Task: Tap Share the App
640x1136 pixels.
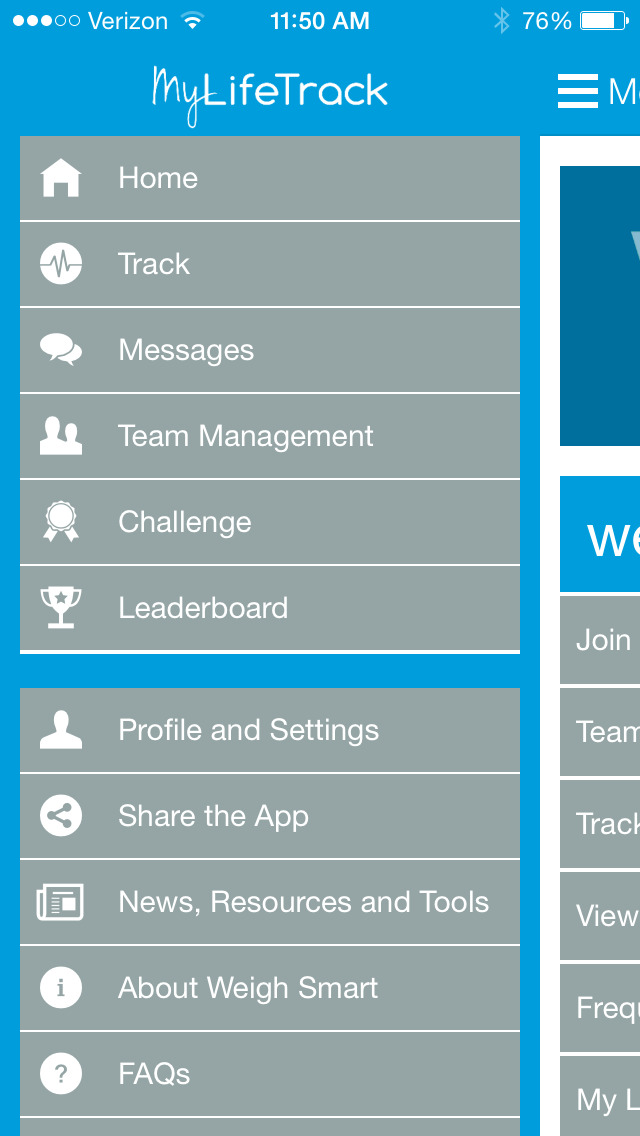Action: click(270, 817)
